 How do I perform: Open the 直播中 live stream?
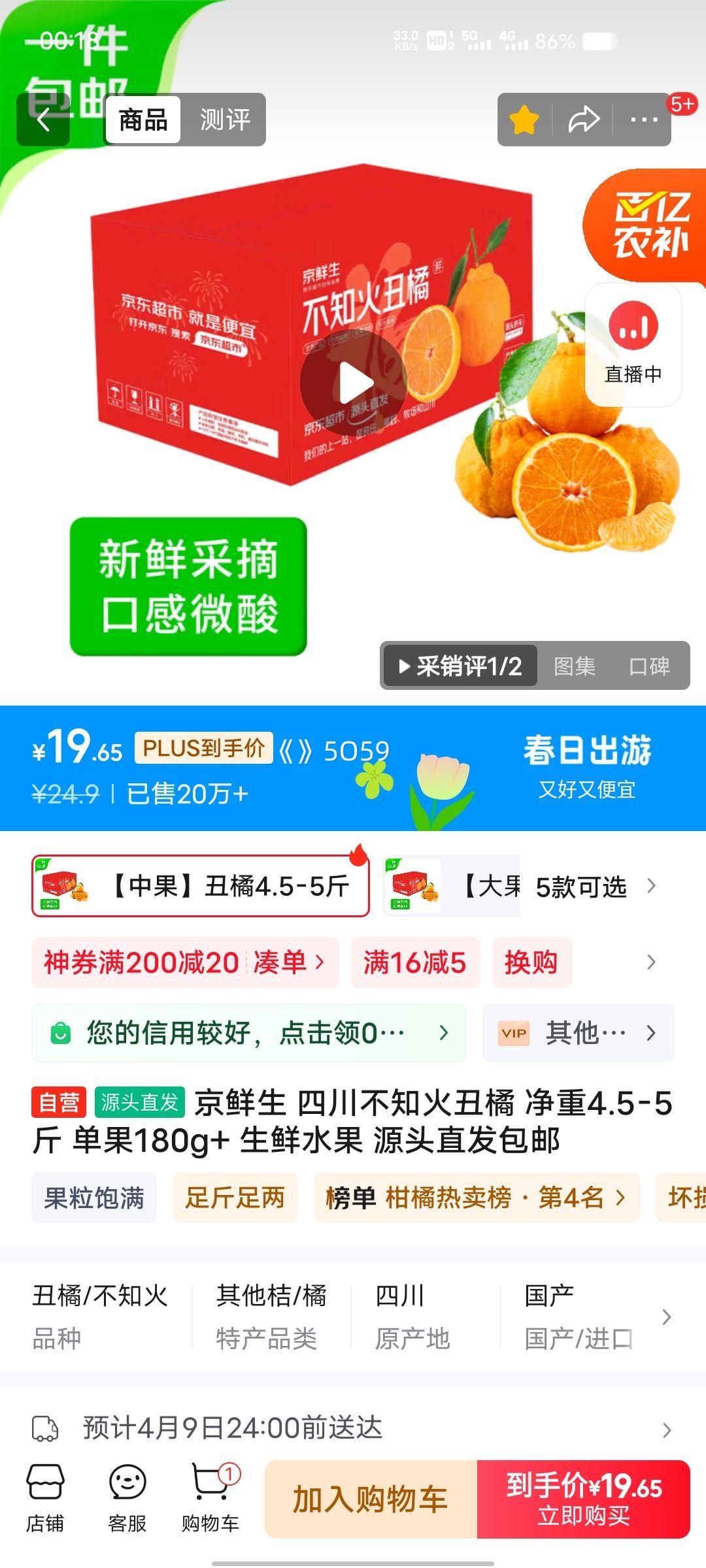[x=633, y=344]
